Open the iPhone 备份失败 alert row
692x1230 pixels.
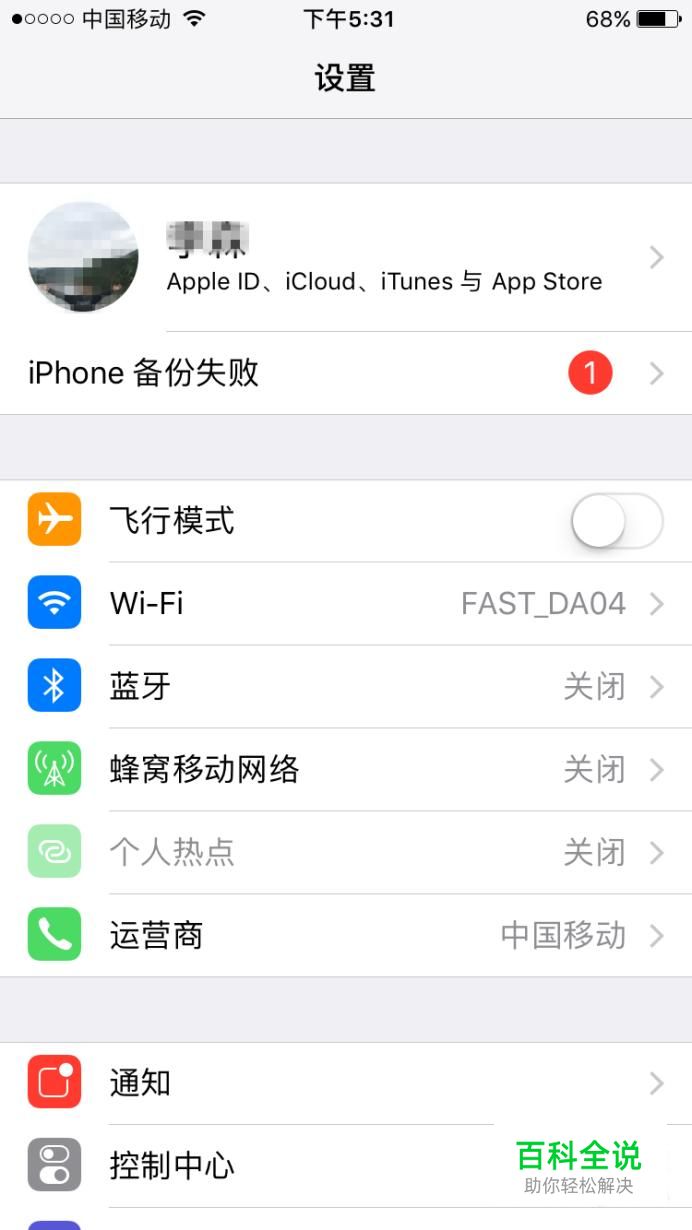(346, 374)
